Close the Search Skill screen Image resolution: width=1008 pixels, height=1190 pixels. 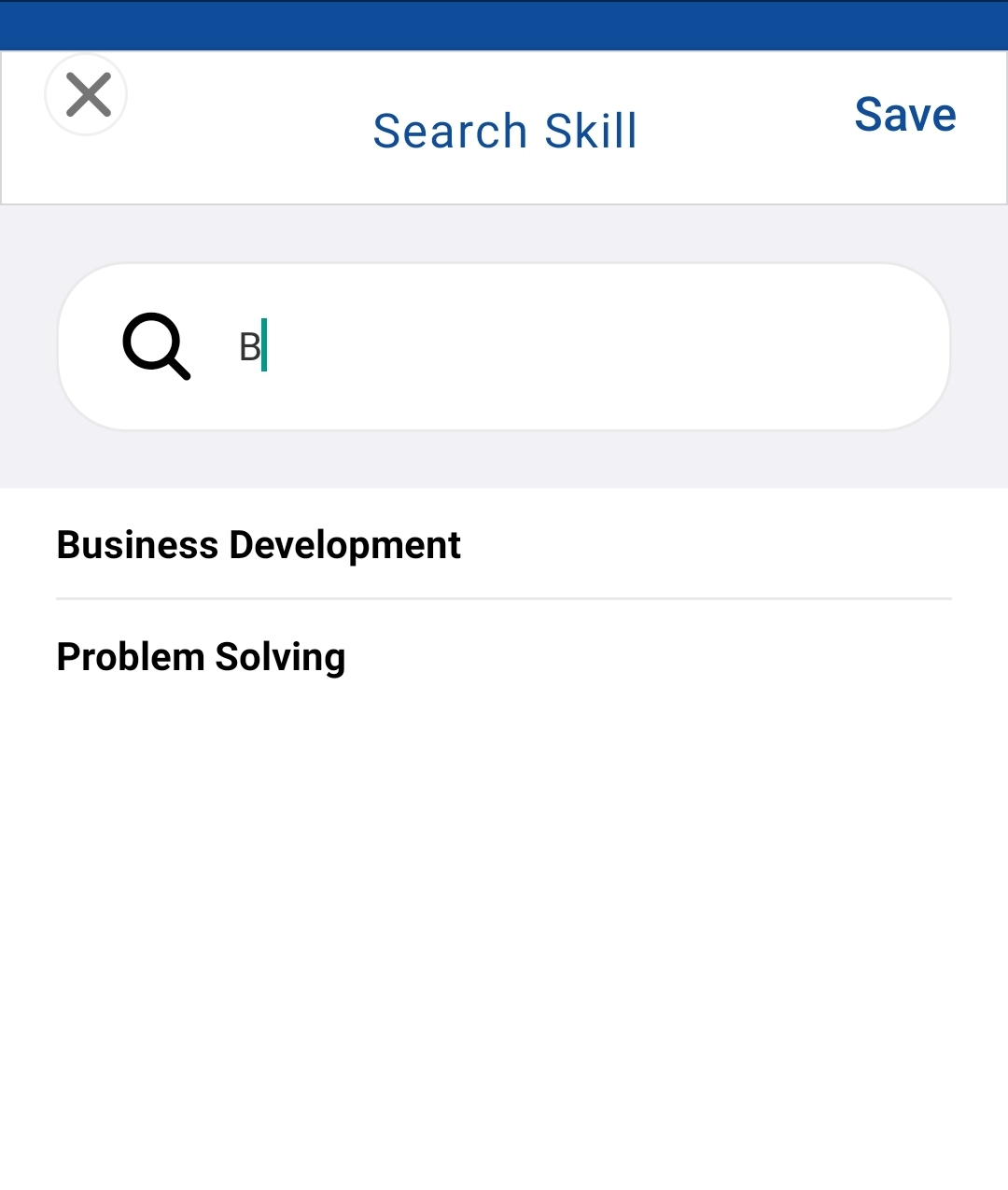[87, 95]
